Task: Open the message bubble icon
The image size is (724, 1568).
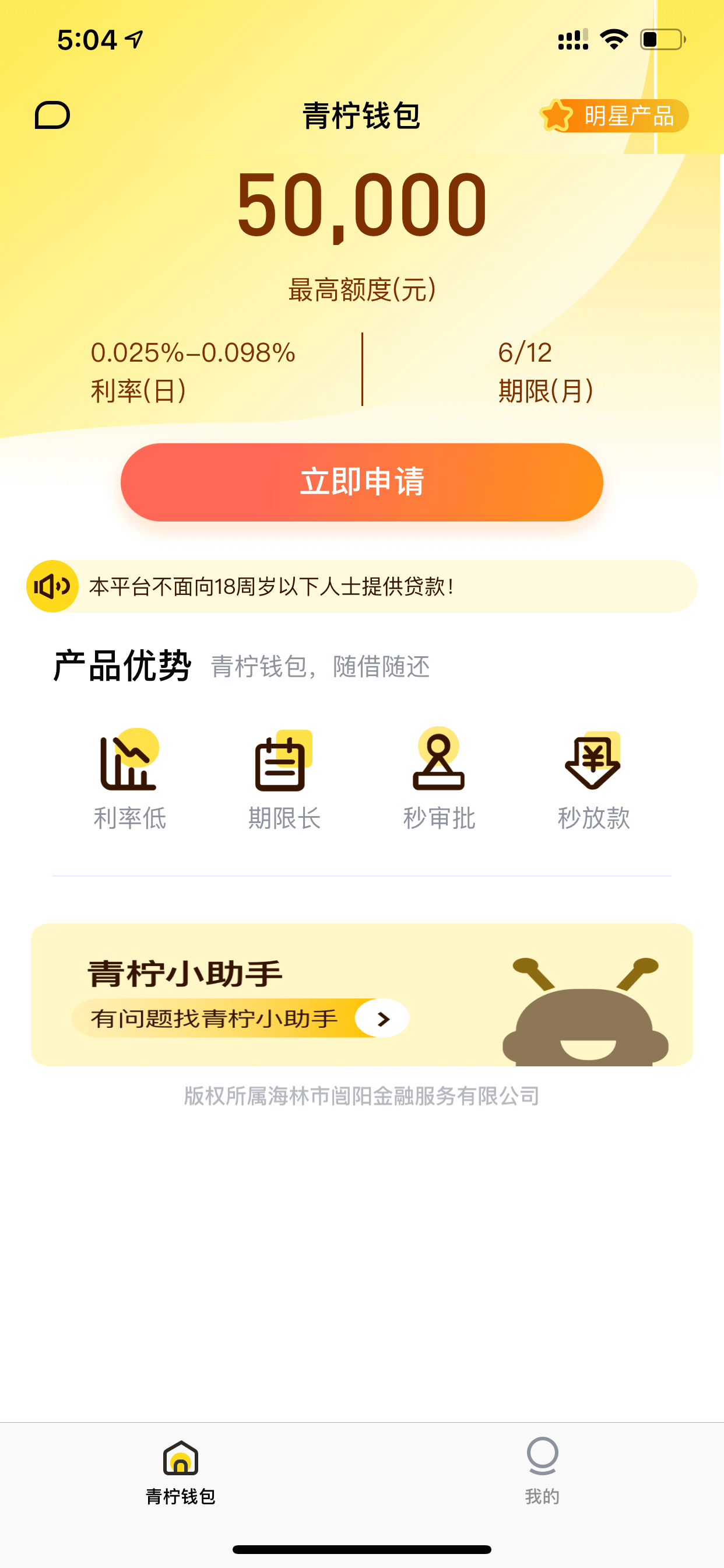Action: [x=52, y=115]
